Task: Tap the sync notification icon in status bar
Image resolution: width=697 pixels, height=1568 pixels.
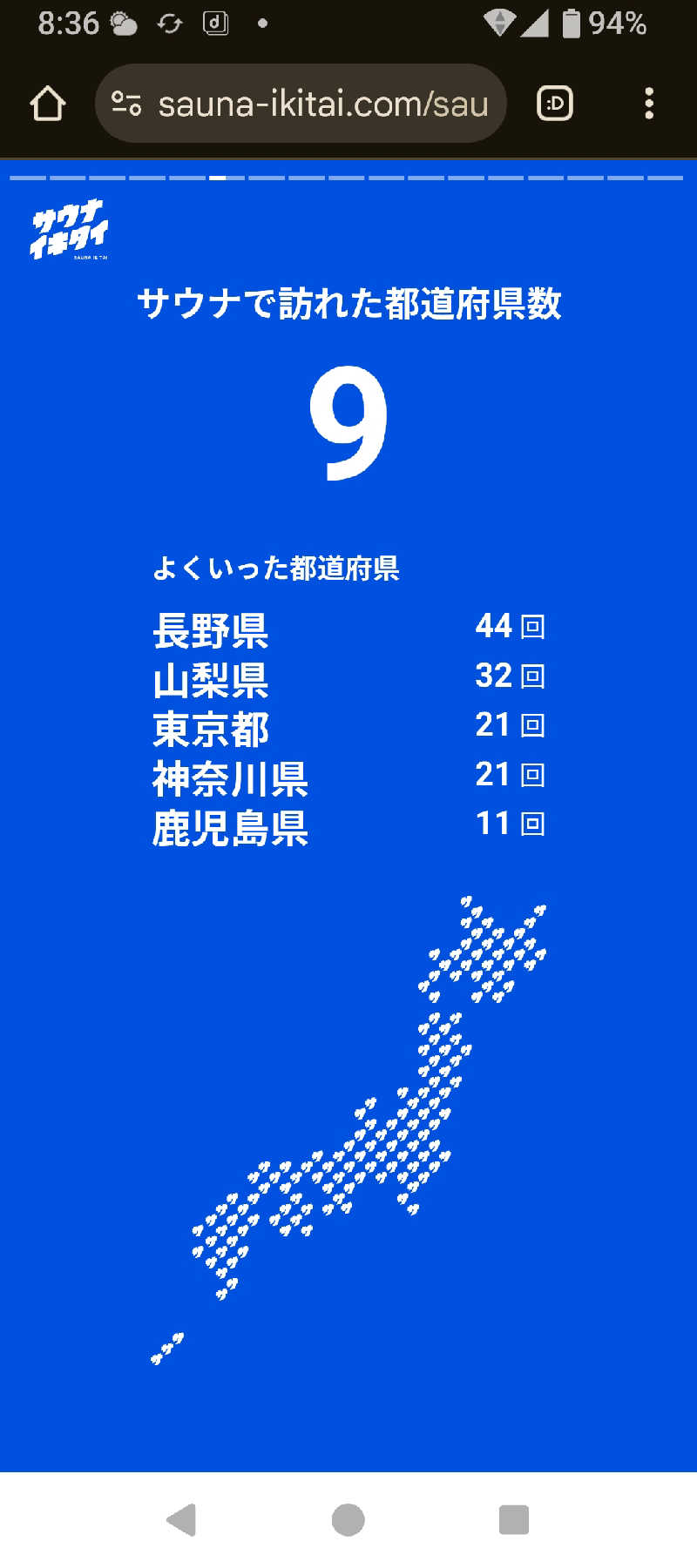Action: point(169,24)
